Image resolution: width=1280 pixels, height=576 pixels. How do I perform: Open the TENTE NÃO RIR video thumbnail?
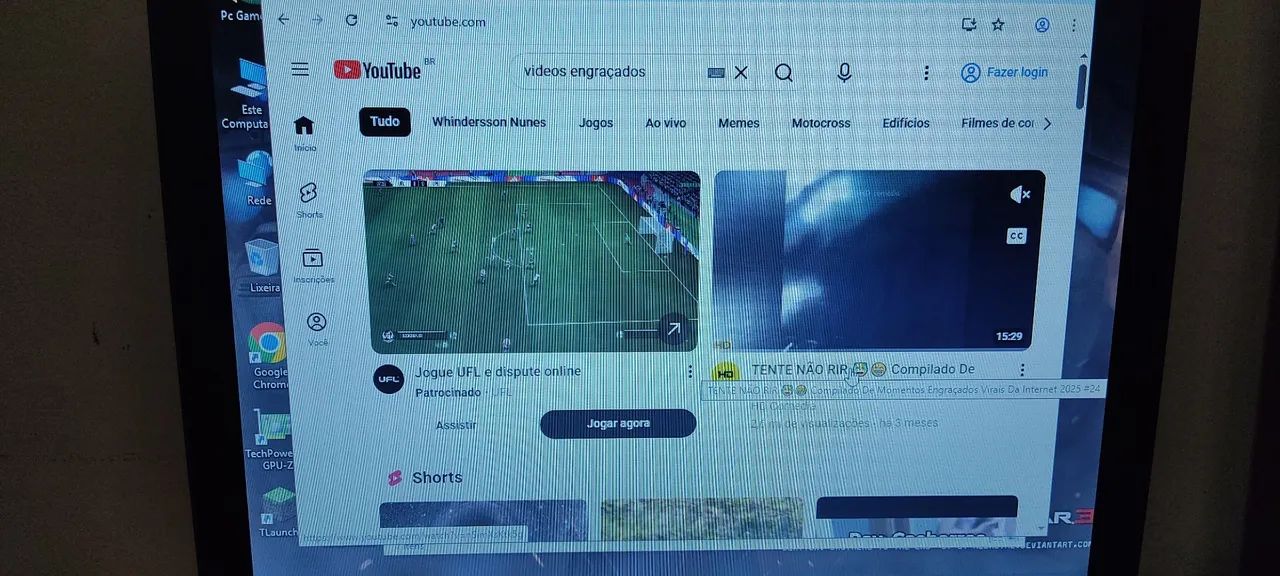[x=878, y=260]
